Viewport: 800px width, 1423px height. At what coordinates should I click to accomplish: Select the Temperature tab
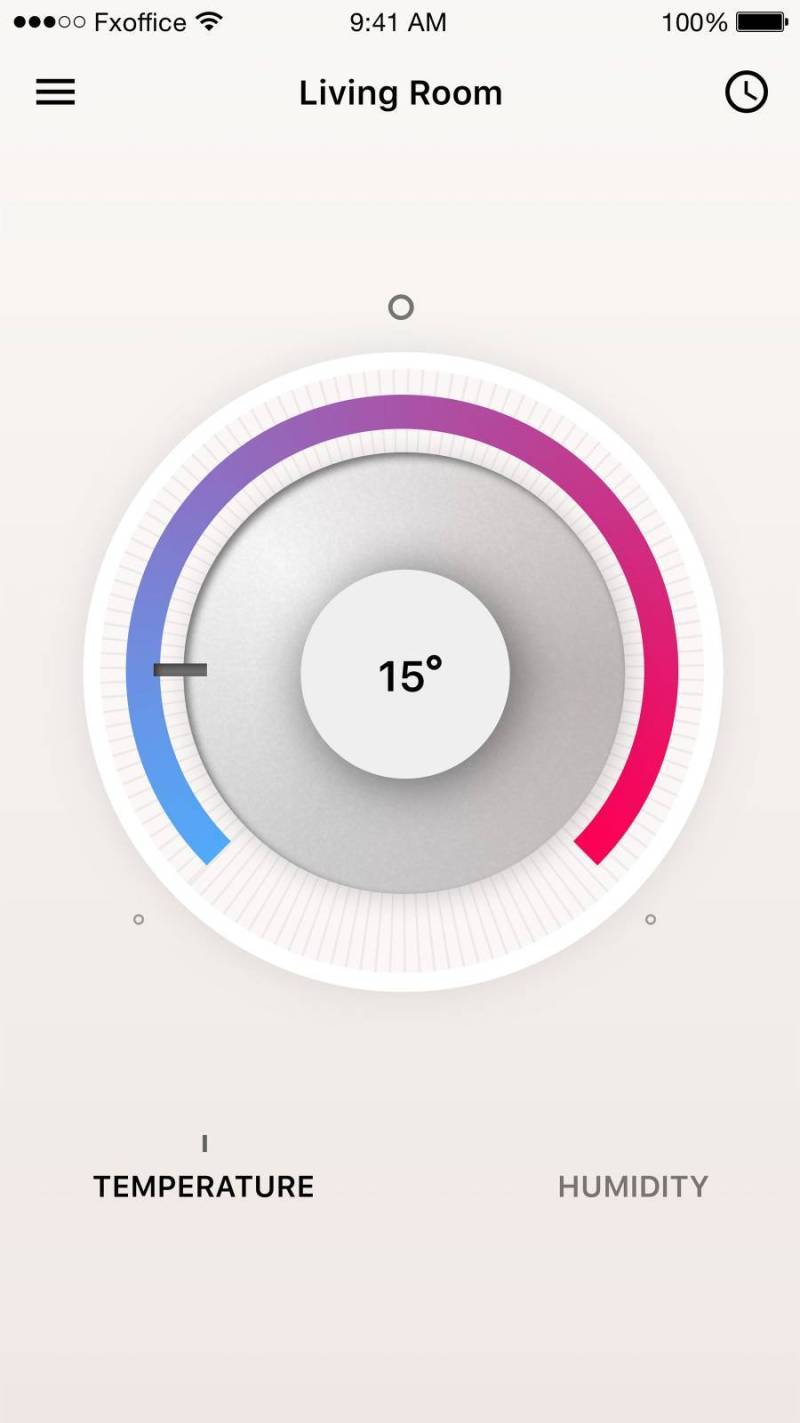click(204, 1186)
